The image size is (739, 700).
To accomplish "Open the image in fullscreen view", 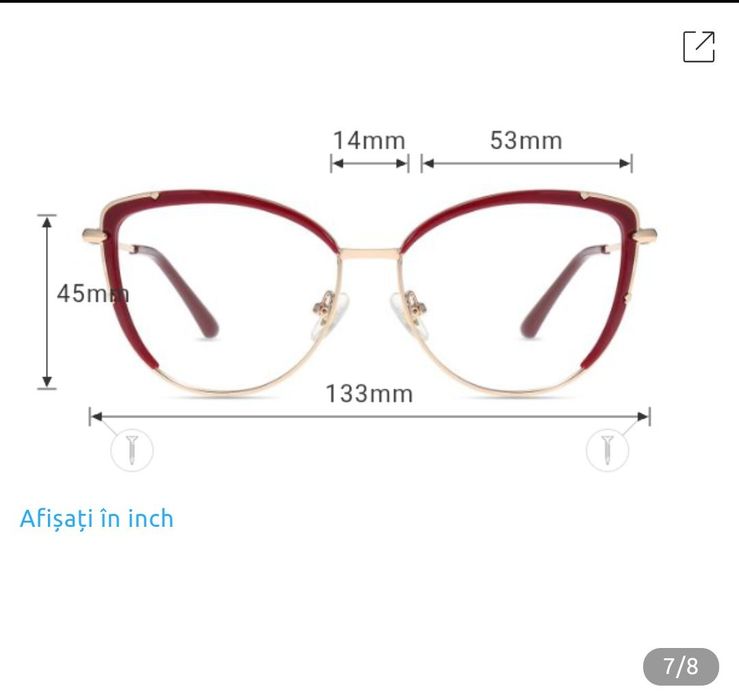I will pyautogui.click(x=699, y=47).
